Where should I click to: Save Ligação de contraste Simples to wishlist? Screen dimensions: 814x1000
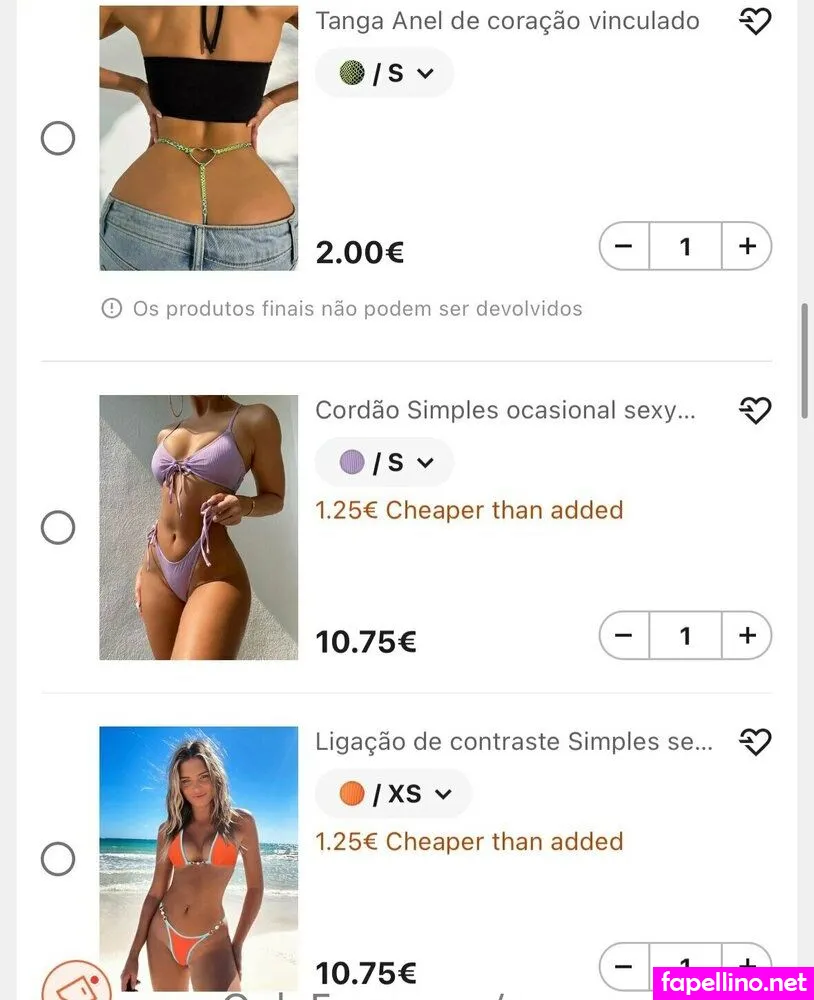[755, 742]
